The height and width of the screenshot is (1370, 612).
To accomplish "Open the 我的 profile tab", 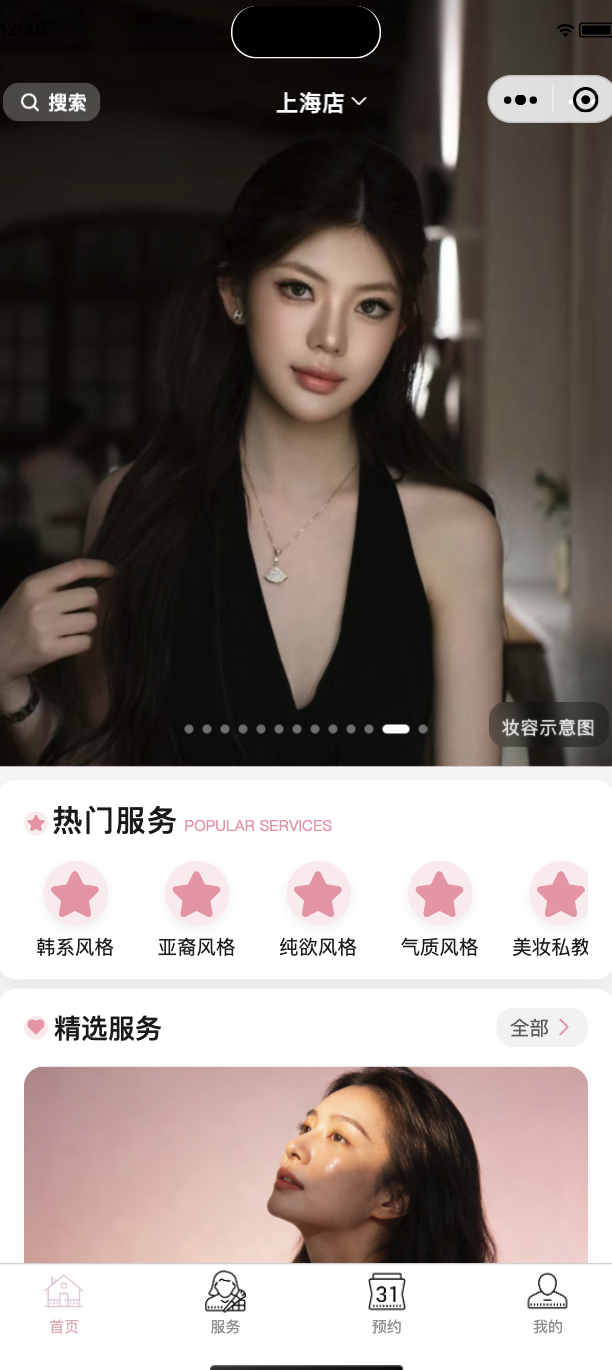I will point(547,1304).
